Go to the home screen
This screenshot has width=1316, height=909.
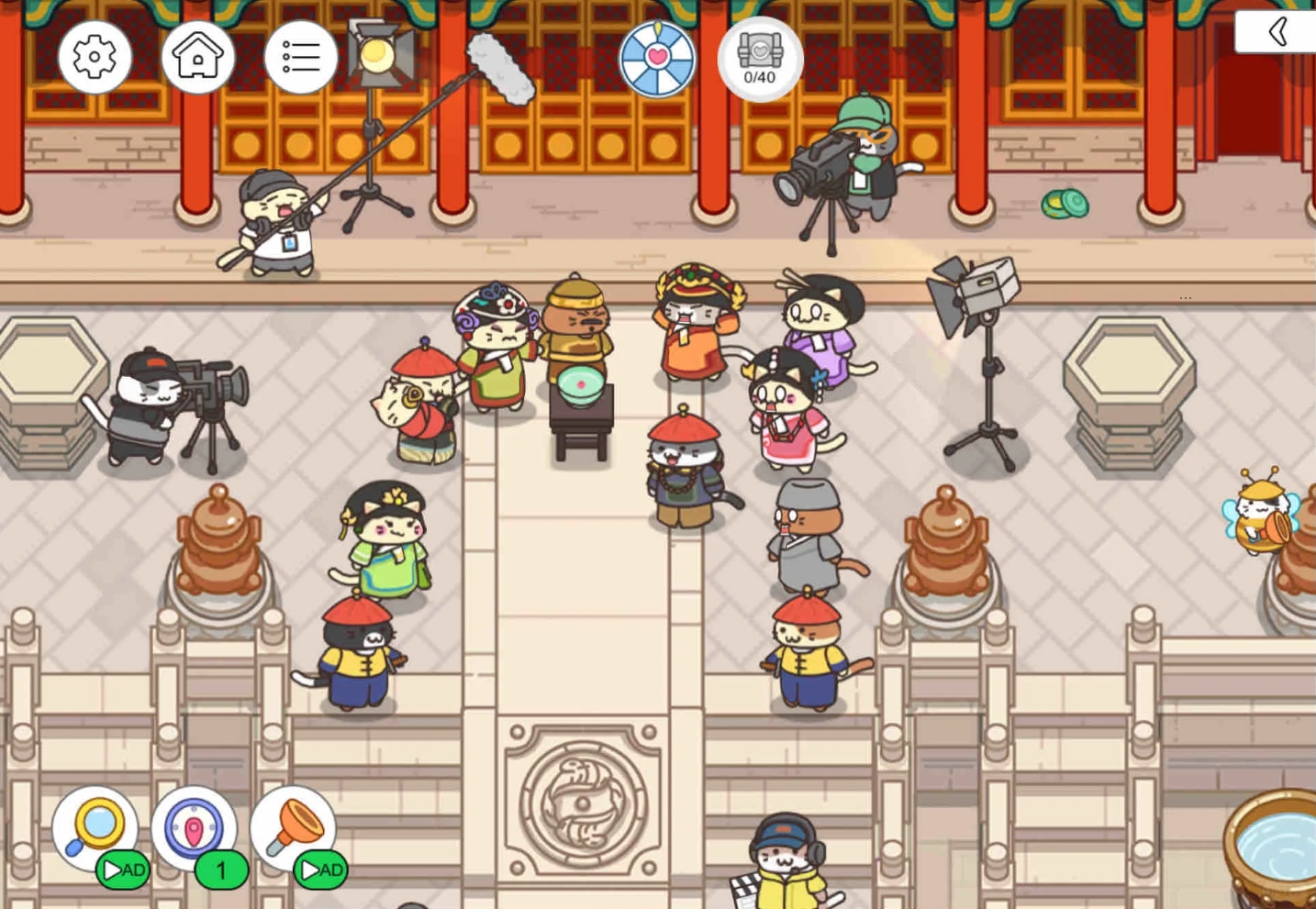(x=197, y=57)
